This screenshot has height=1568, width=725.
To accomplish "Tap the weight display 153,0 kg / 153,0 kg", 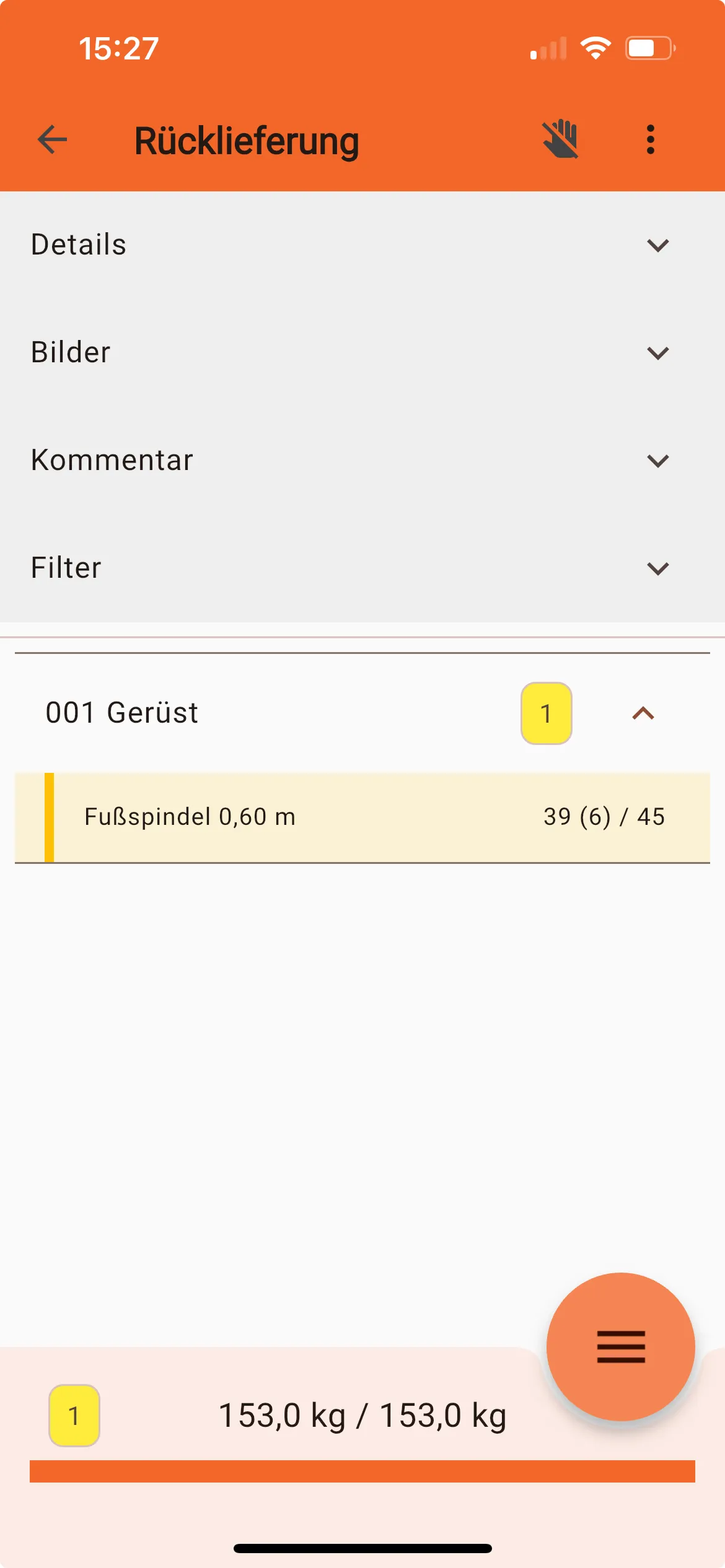I will click(363, 1414).
